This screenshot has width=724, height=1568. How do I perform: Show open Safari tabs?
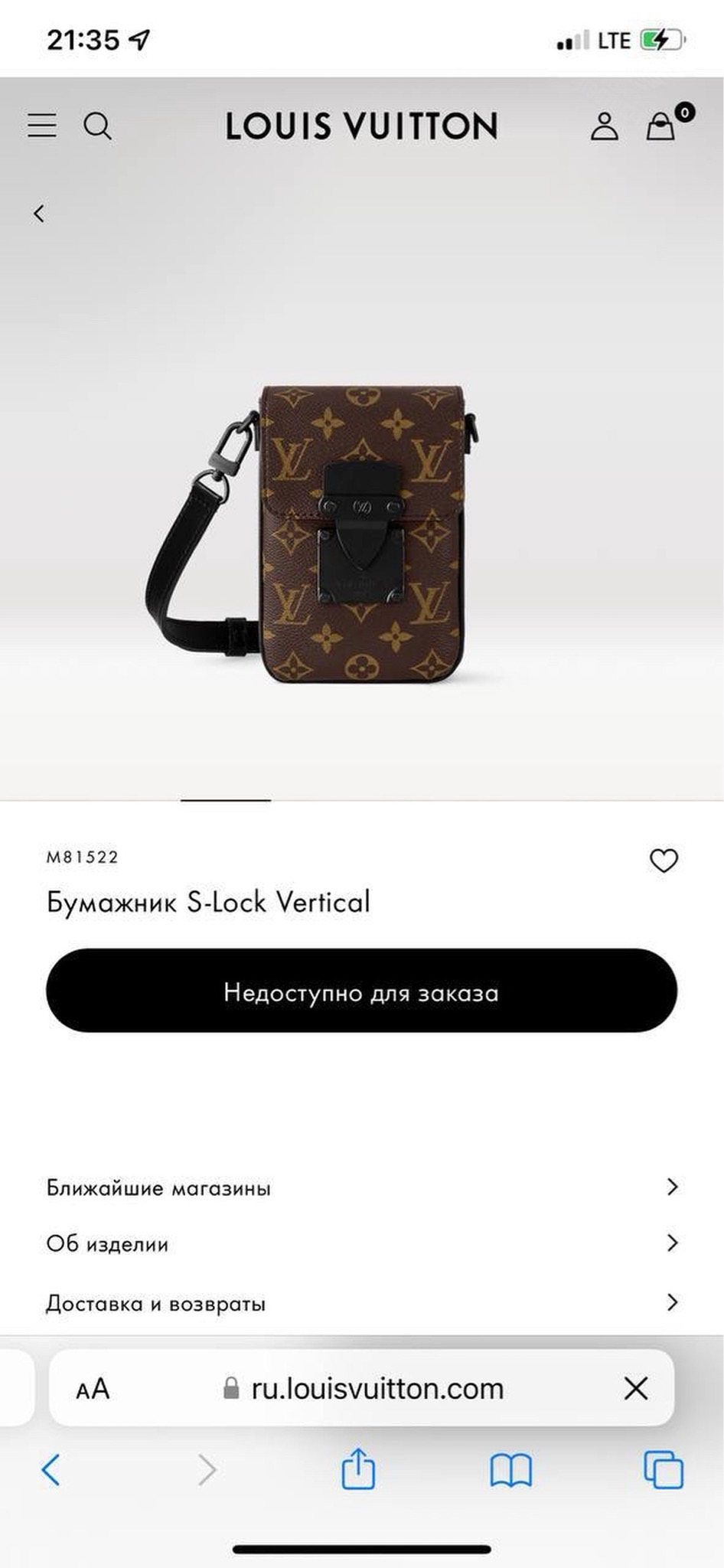(663, 1469)
